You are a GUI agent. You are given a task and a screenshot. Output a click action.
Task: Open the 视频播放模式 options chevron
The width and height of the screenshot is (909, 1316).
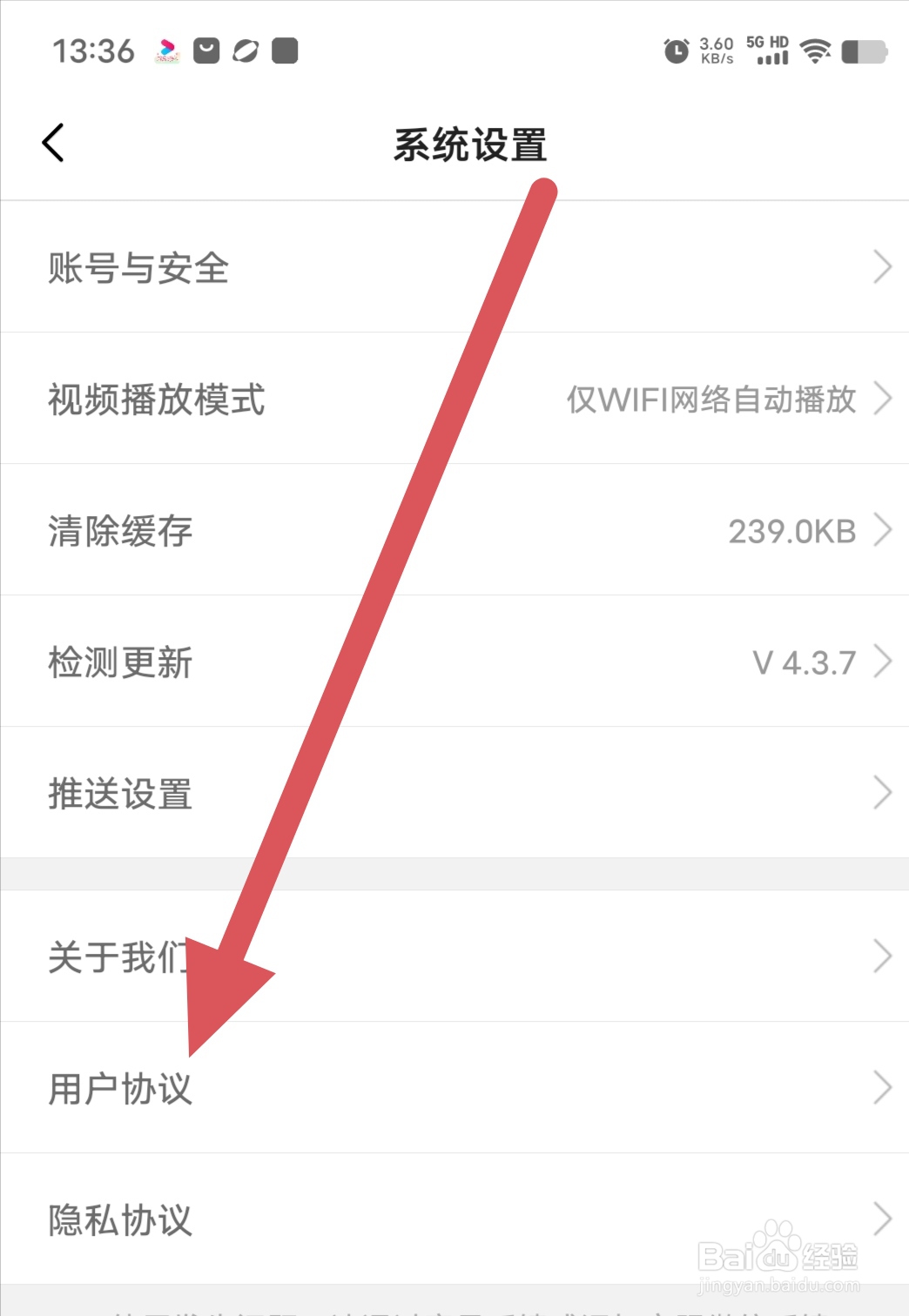[885, 399]
